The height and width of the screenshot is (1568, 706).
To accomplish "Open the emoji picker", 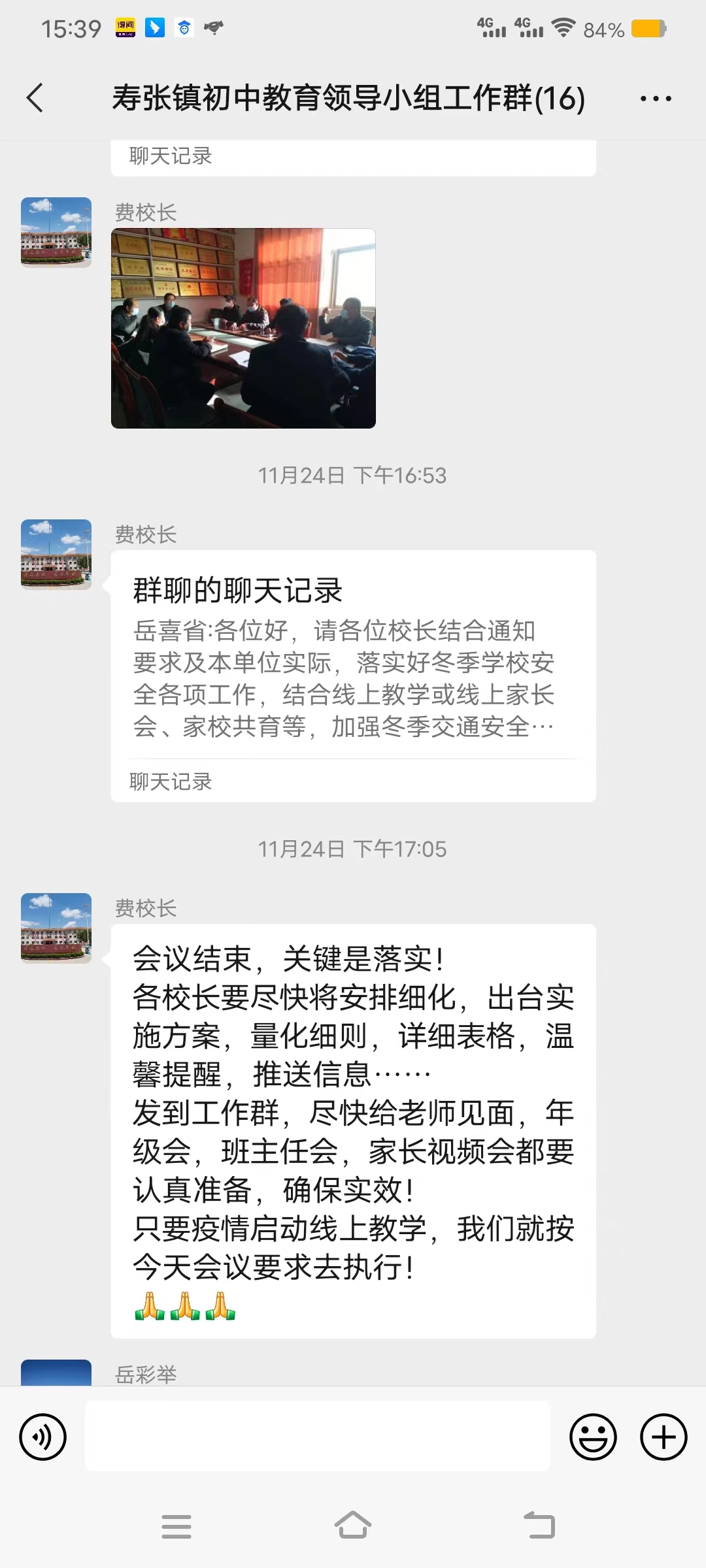I will 593,1437.
